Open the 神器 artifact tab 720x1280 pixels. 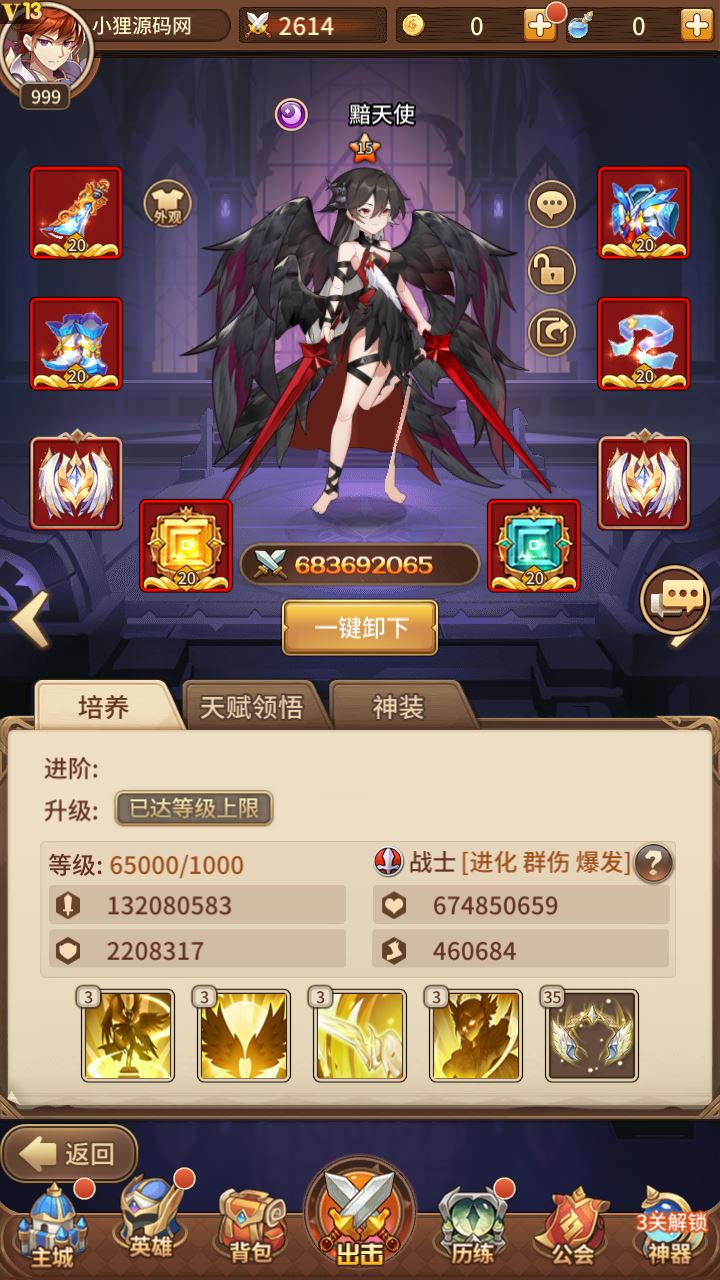coord(670,1228)
